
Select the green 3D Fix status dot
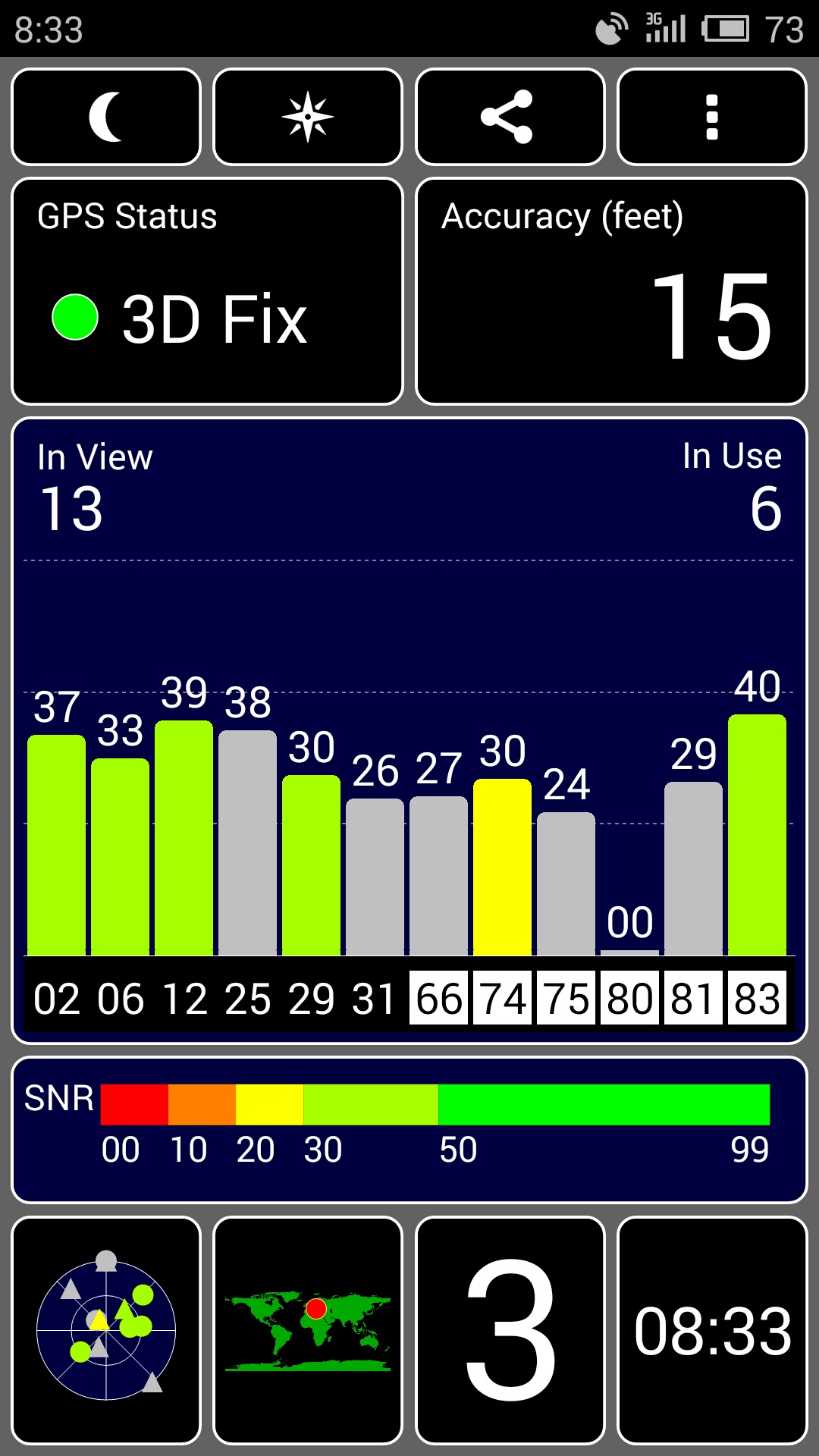pyautogui.click(x=74, y=318)
